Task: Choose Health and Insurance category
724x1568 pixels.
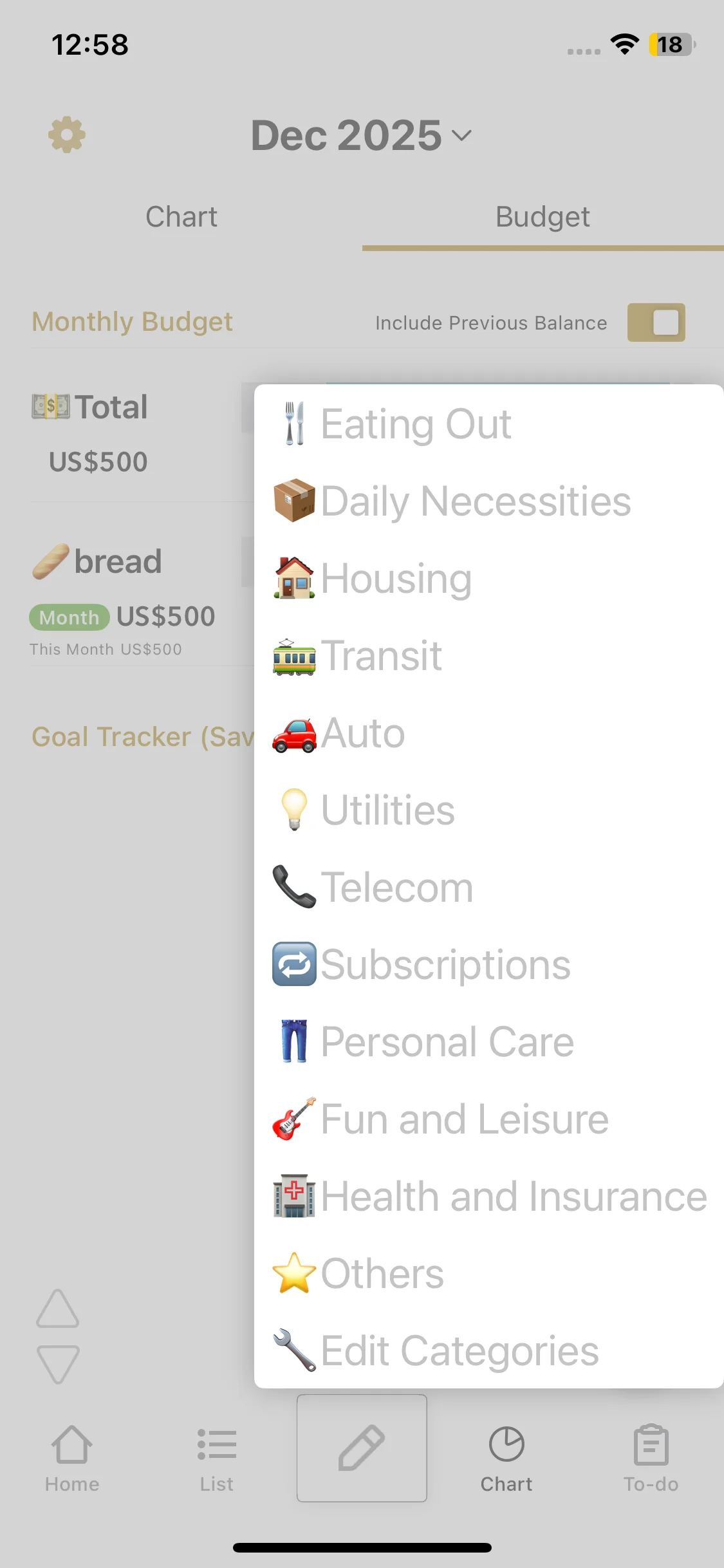Action: pos(513,1197)
